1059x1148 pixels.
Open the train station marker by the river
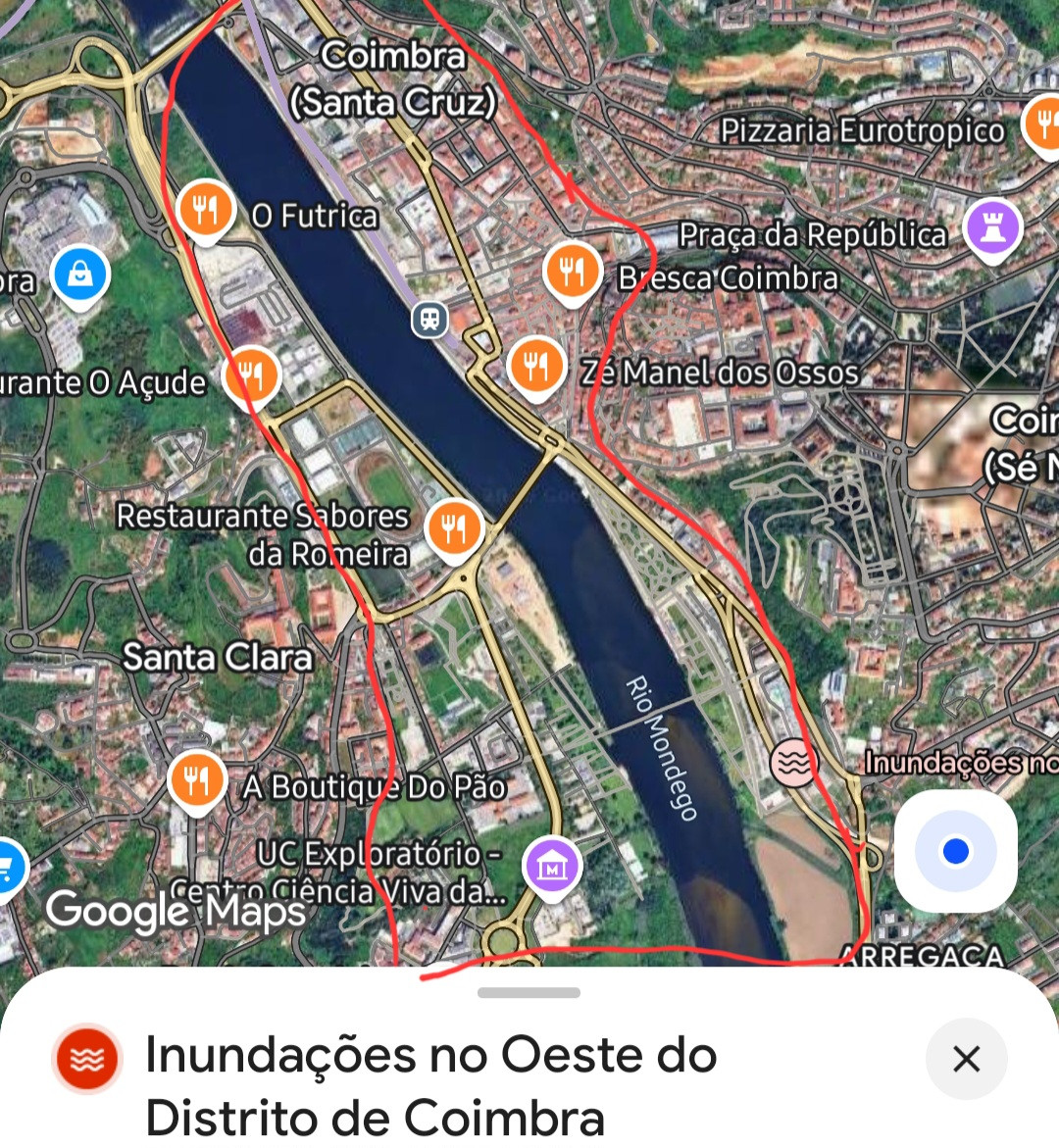click(429, 320)
